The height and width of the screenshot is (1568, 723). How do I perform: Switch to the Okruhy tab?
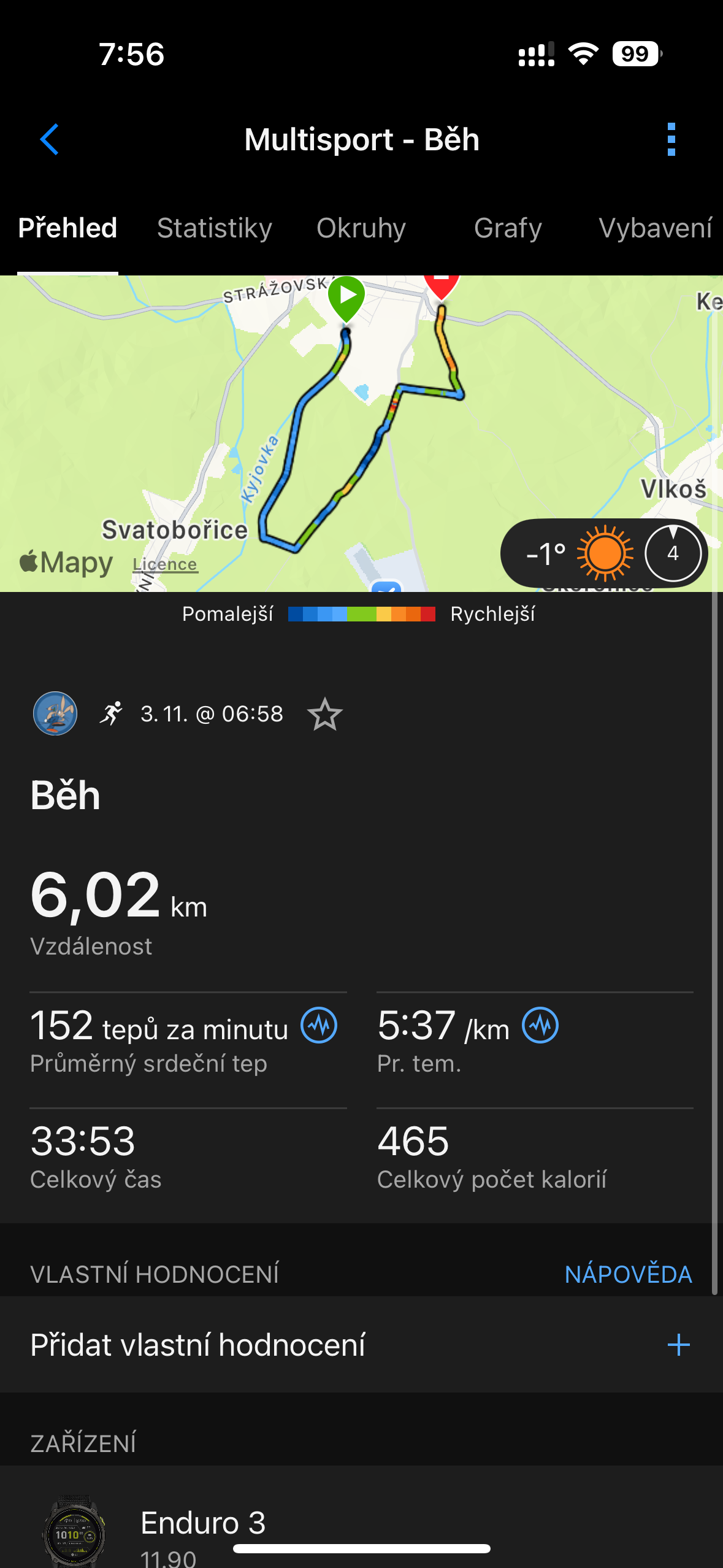pyautogui.click(x=361, y=228)
